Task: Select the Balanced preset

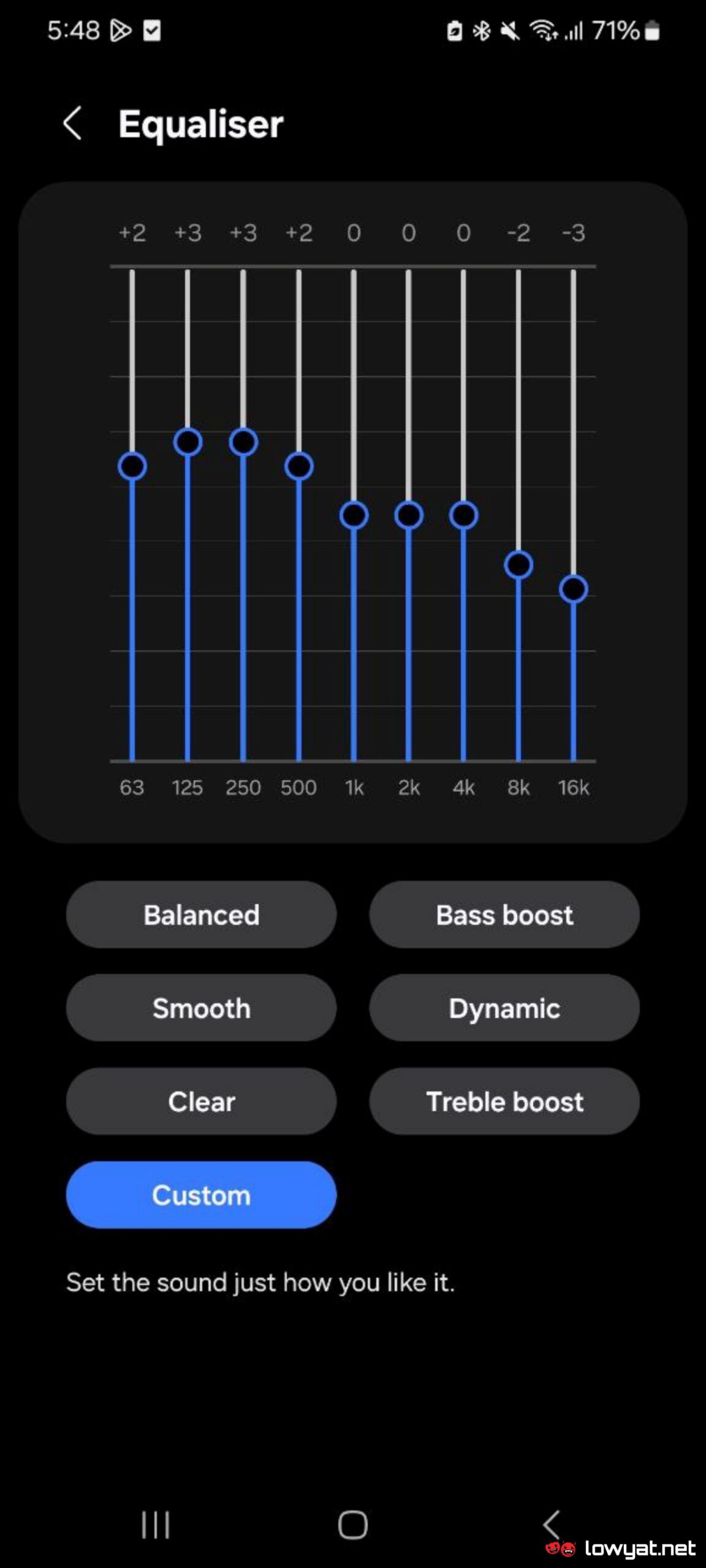Action: click(201, 914)
